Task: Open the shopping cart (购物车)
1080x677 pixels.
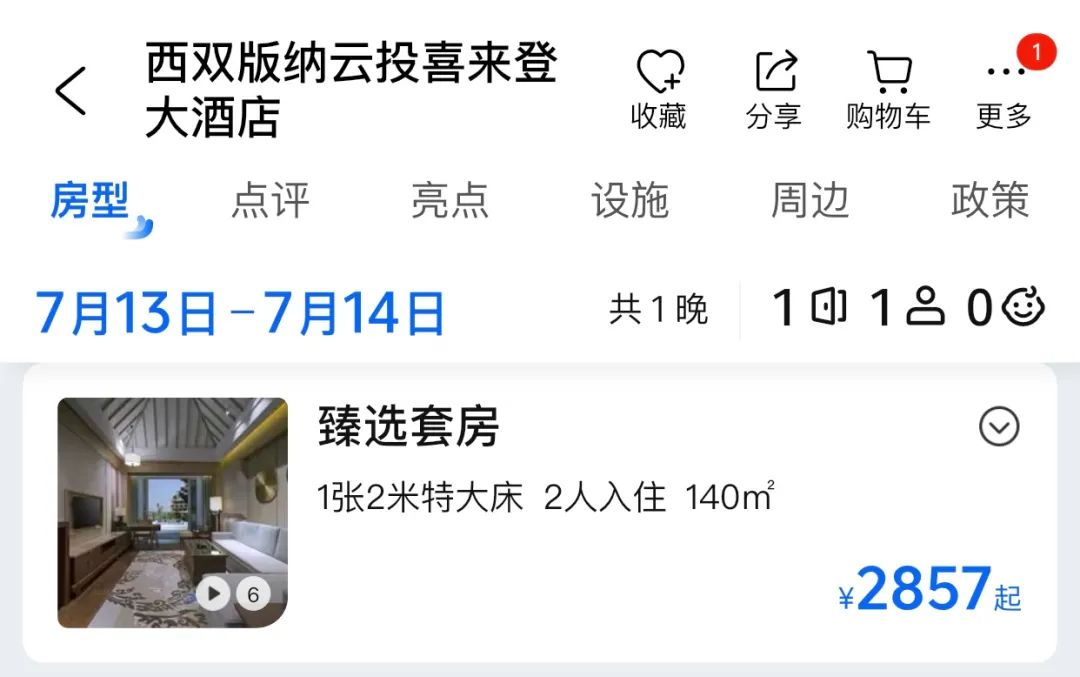Action: (888, 90)
